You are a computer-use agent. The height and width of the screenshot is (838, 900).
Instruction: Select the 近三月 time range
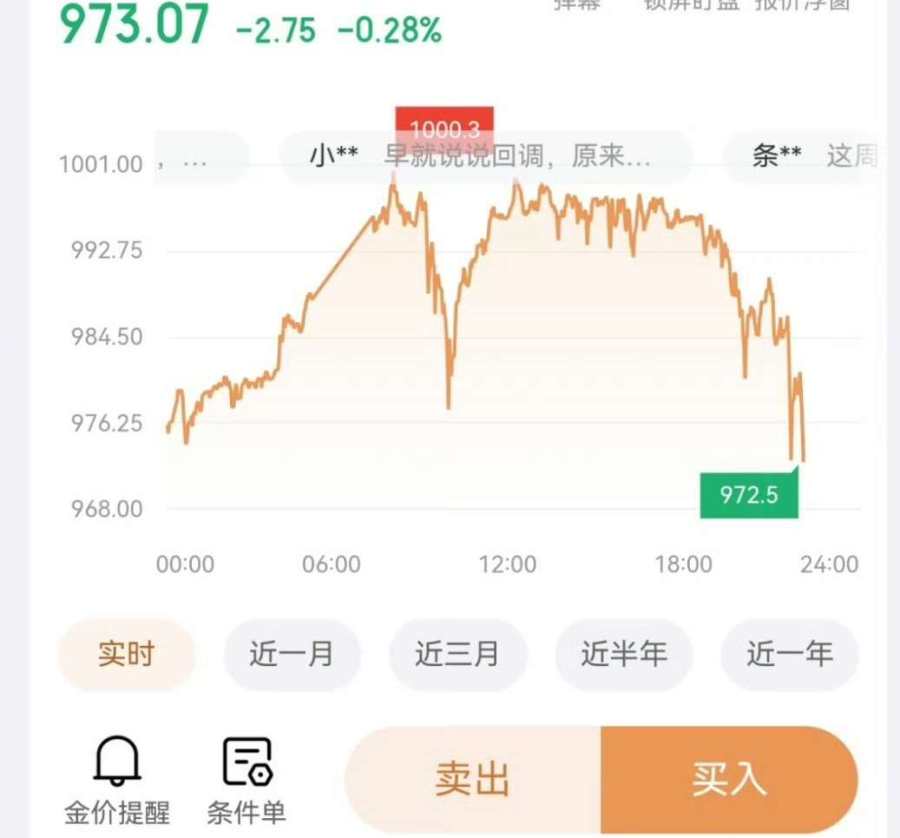(x=456, y=655)
